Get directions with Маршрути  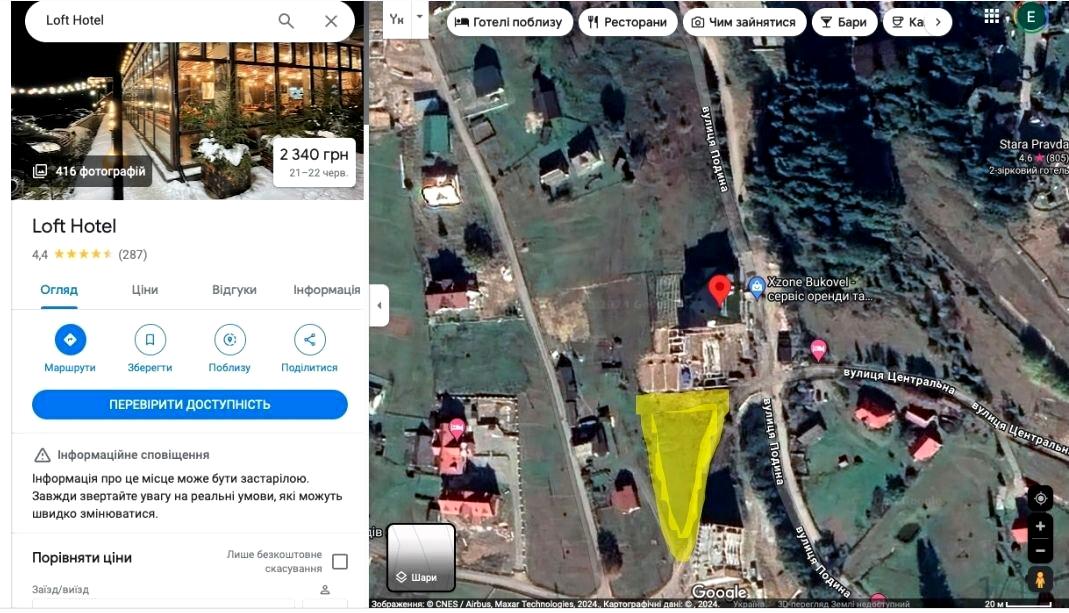coord(70,340)
